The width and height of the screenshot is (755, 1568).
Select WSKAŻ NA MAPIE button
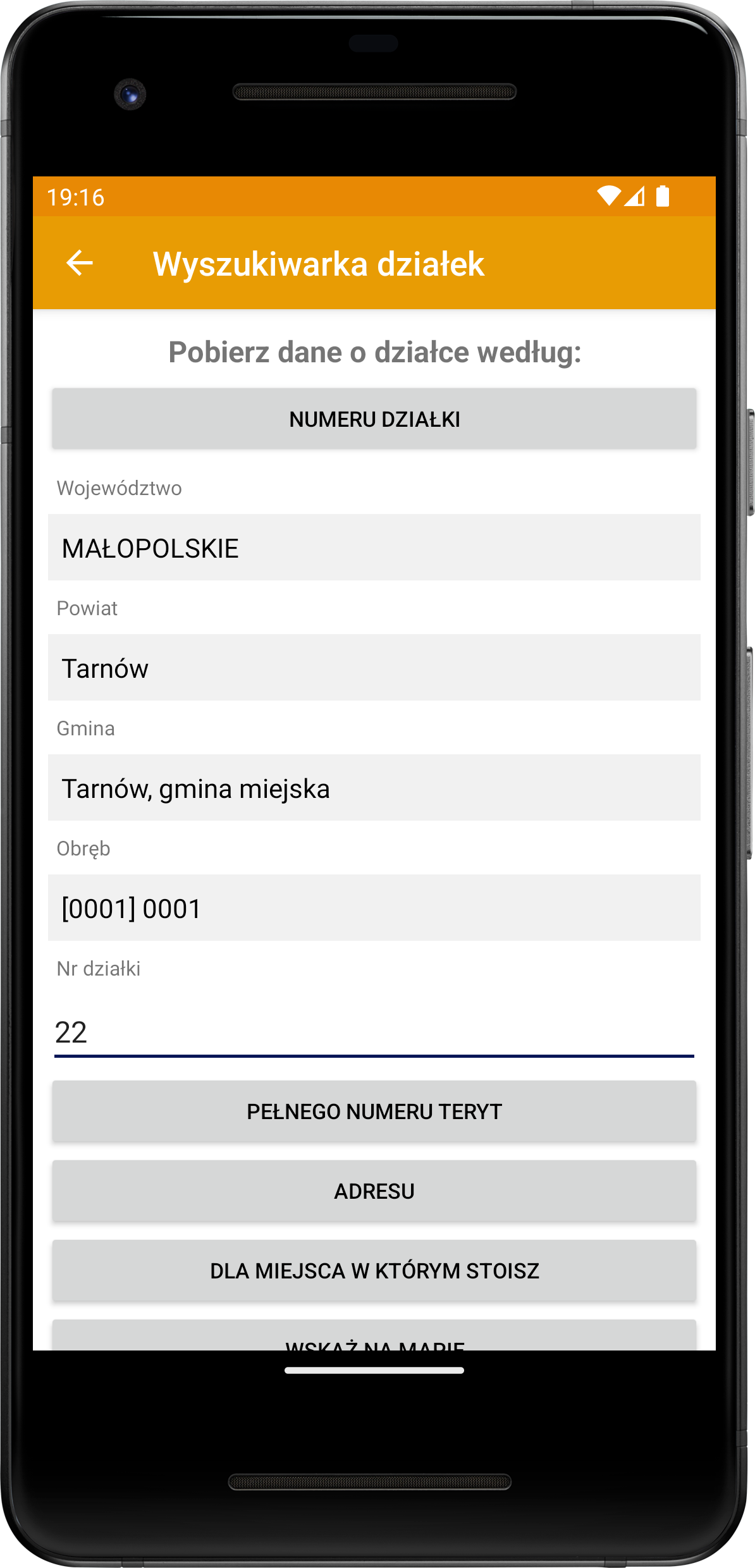tap(374, 1337)
